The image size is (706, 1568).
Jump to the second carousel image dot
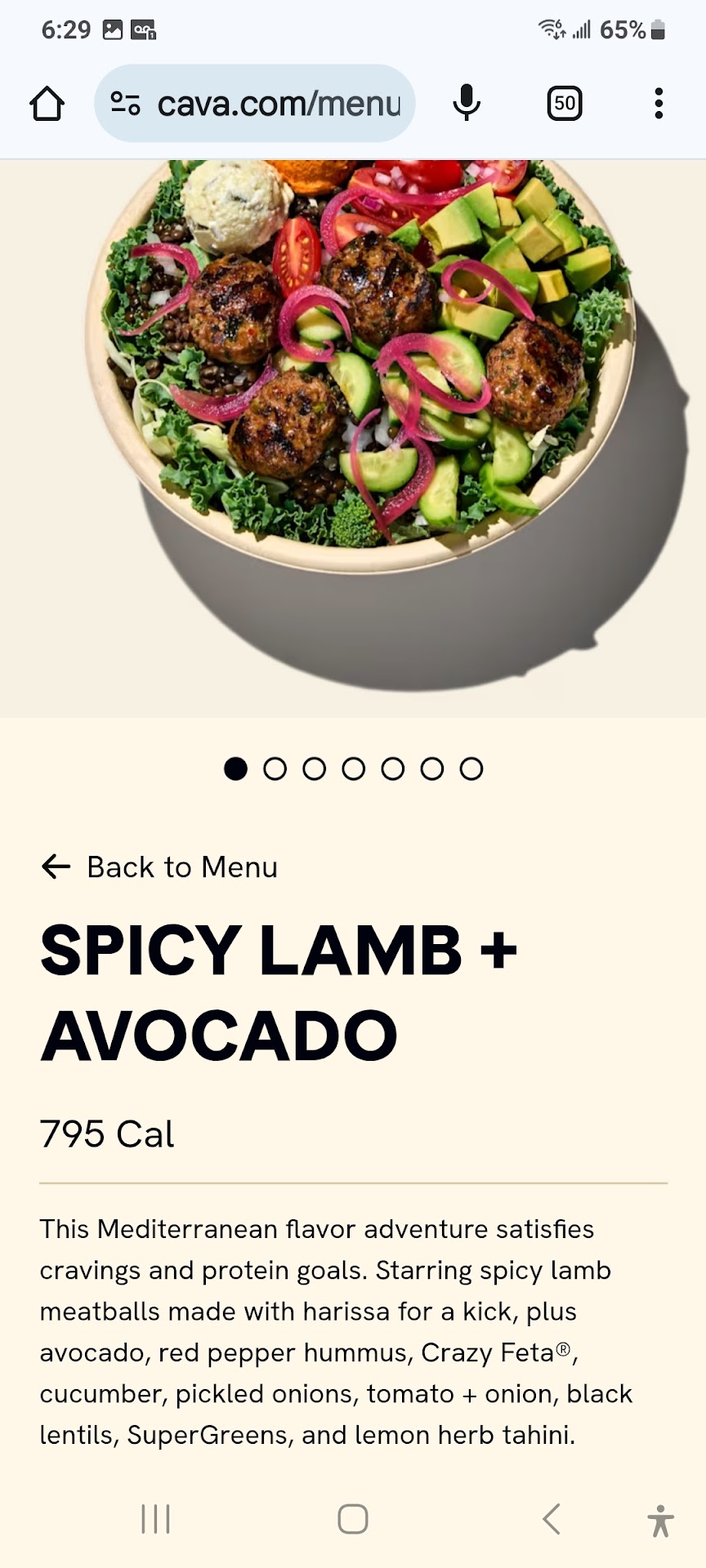[x=275, y=768]
